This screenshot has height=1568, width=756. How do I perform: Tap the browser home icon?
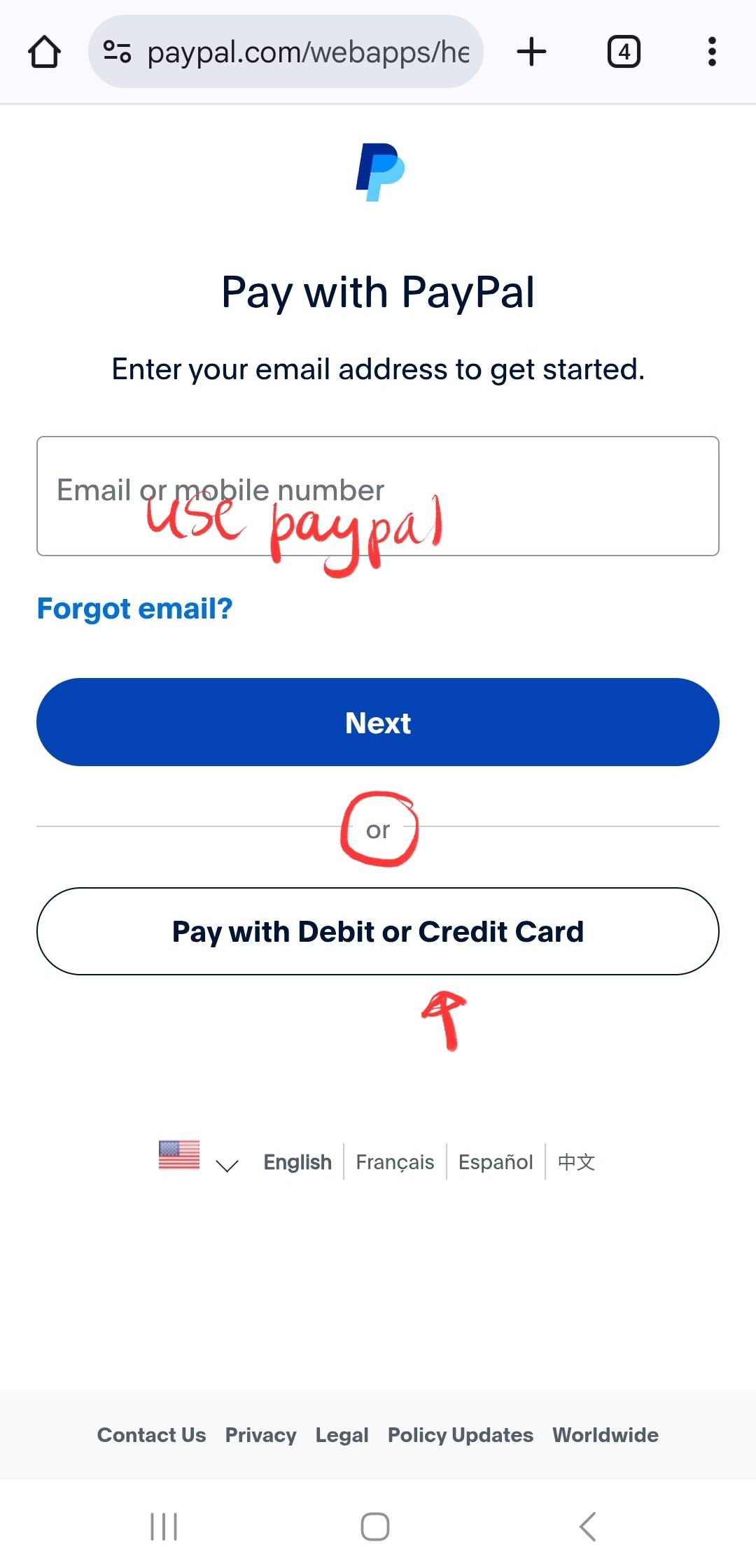pyautogui.click(x=44, y=52)
